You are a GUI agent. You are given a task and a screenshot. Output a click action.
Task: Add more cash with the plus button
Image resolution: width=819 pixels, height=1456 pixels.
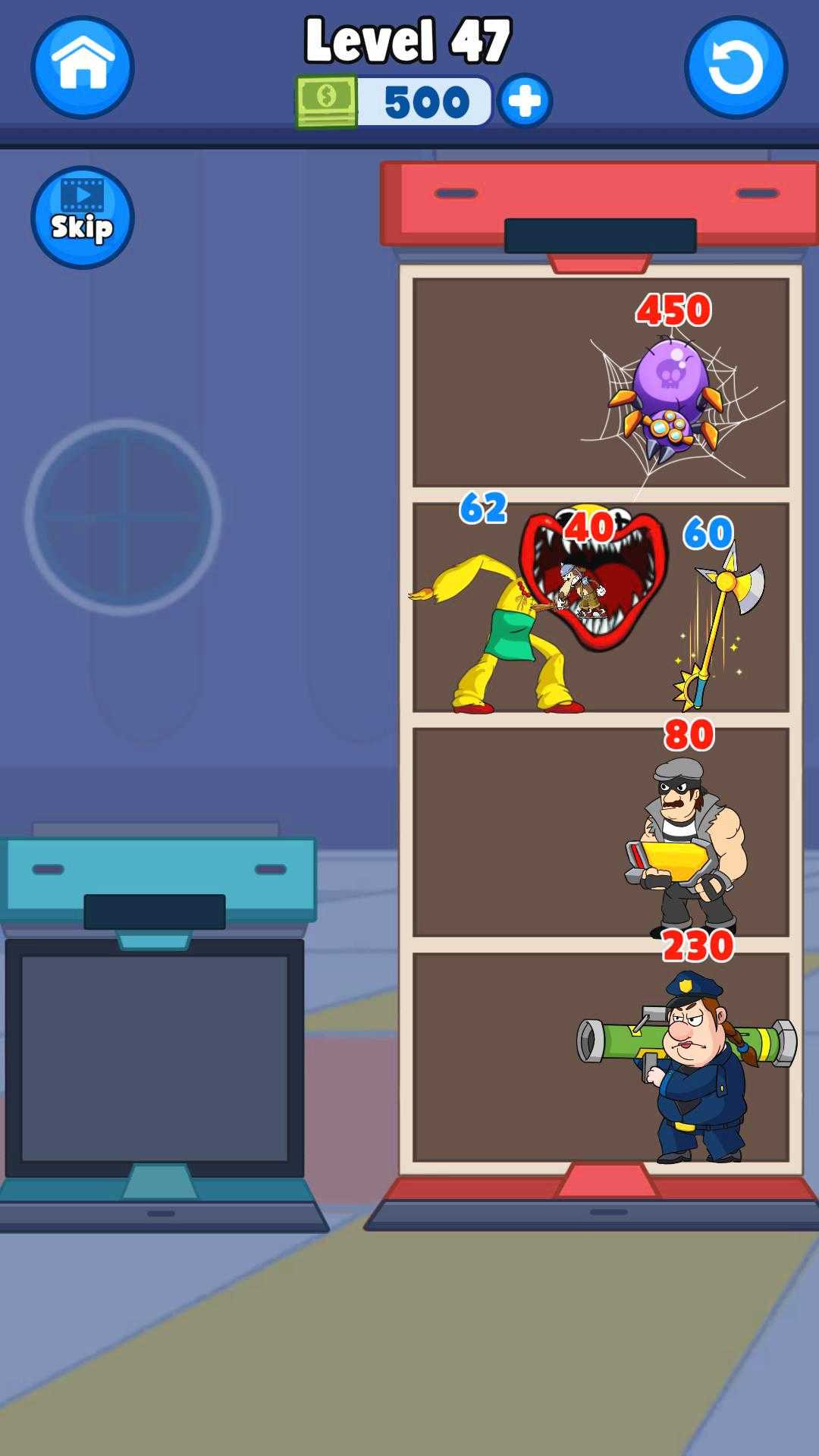(525, 101)
